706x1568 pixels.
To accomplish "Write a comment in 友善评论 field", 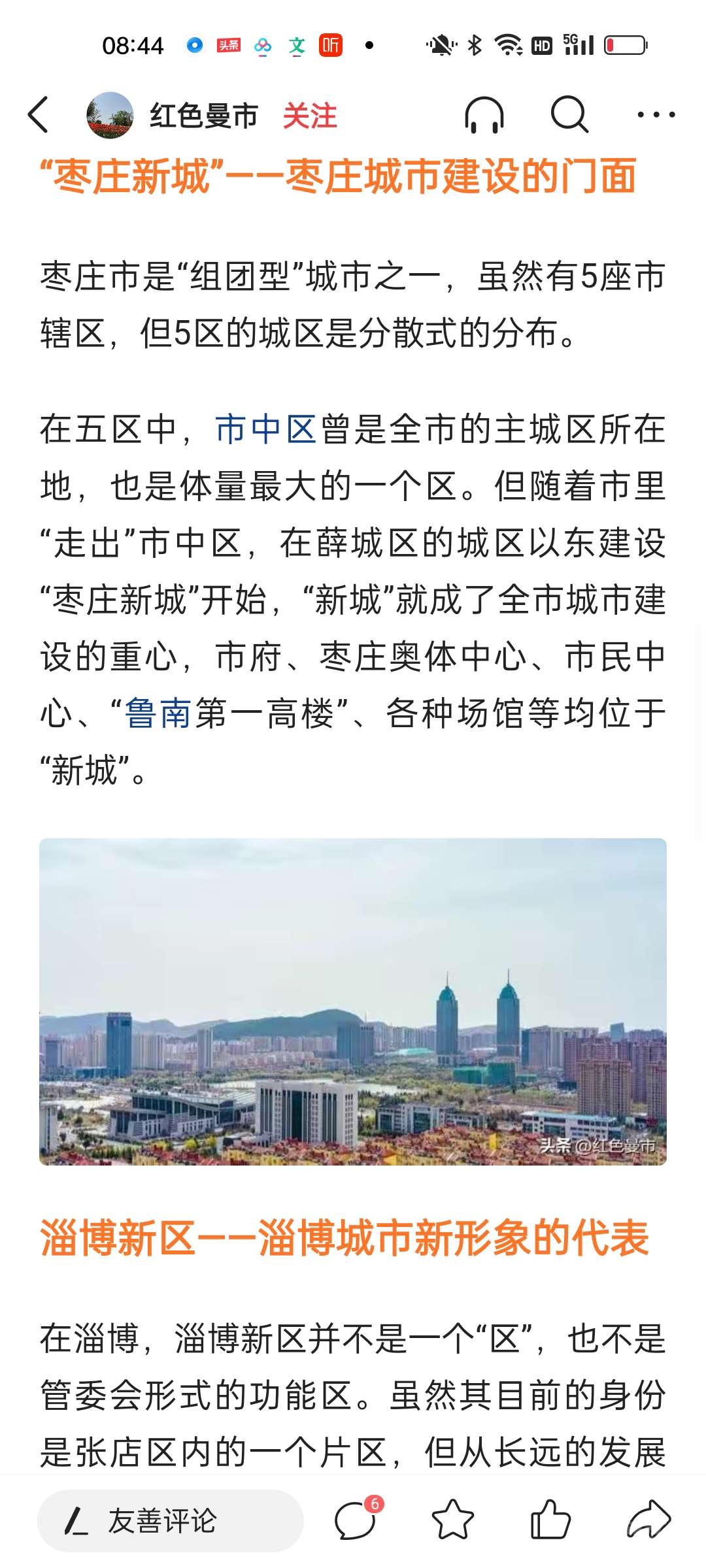I will point(170,1520).
